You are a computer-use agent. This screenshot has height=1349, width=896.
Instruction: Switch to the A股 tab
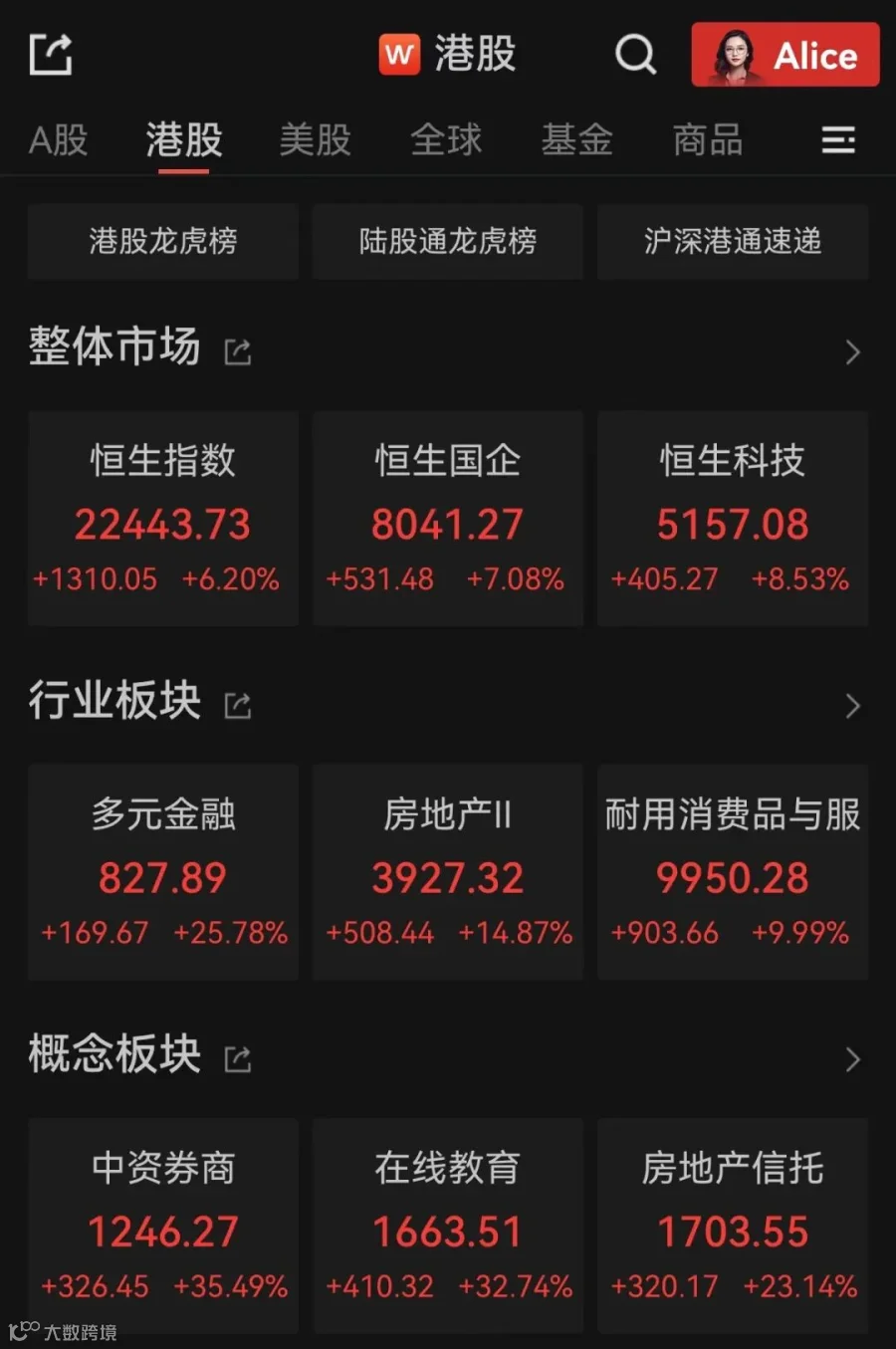point(58,140)
